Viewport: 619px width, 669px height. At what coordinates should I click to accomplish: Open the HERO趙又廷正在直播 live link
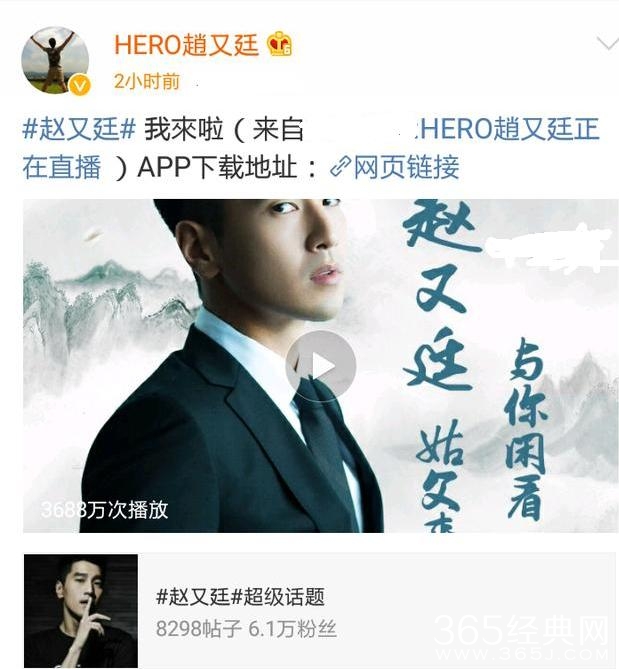(x=509, y=130)
